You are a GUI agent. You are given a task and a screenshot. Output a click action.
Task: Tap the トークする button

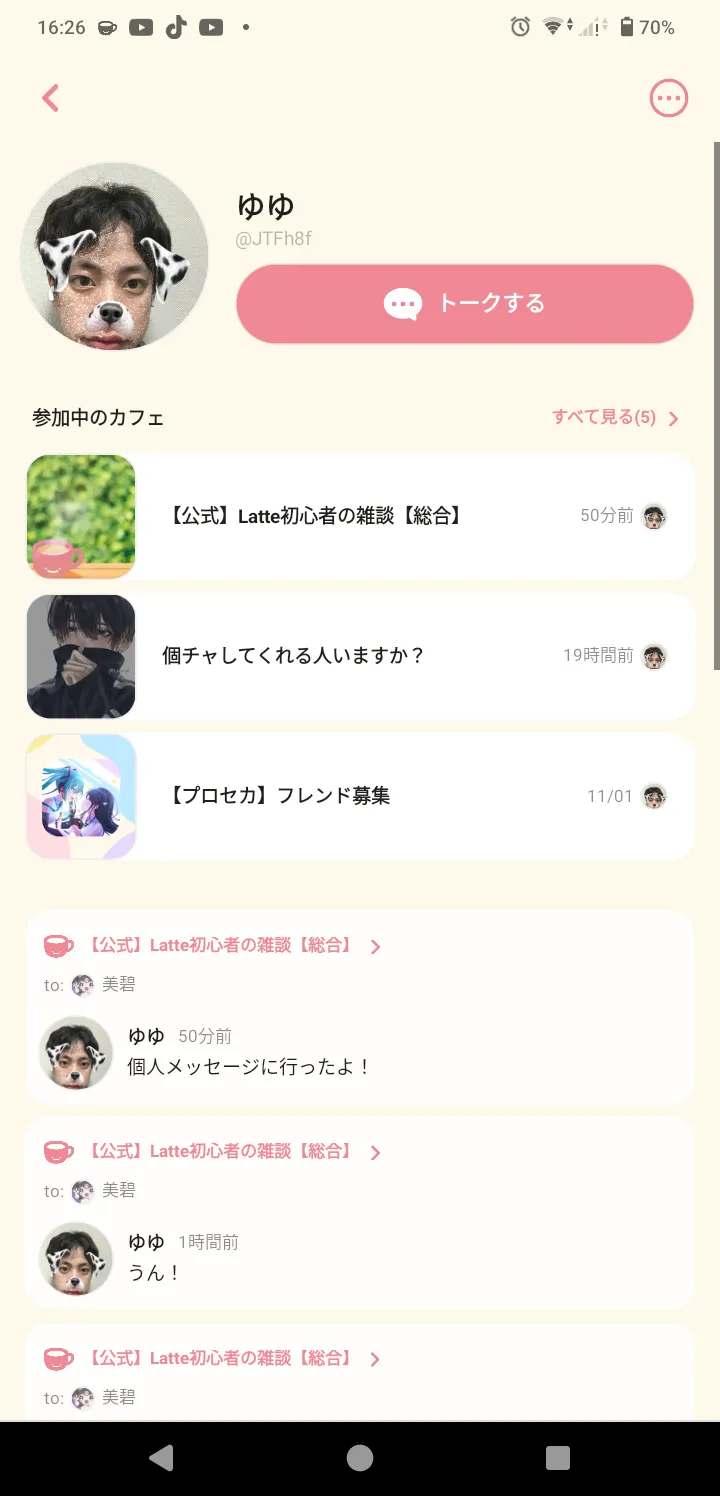(464, 304)
